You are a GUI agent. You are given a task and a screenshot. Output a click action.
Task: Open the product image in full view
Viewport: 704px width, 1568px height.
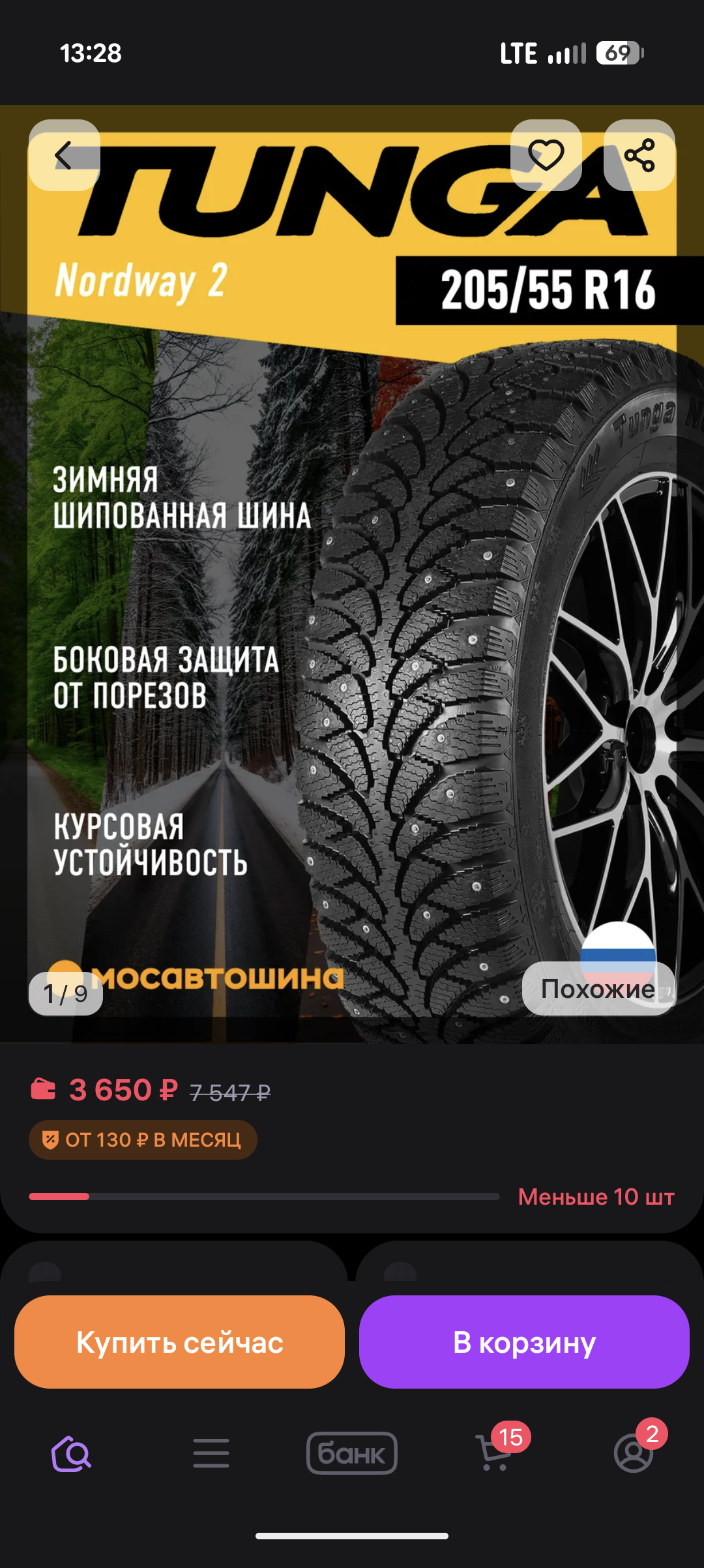coord(352,587)
